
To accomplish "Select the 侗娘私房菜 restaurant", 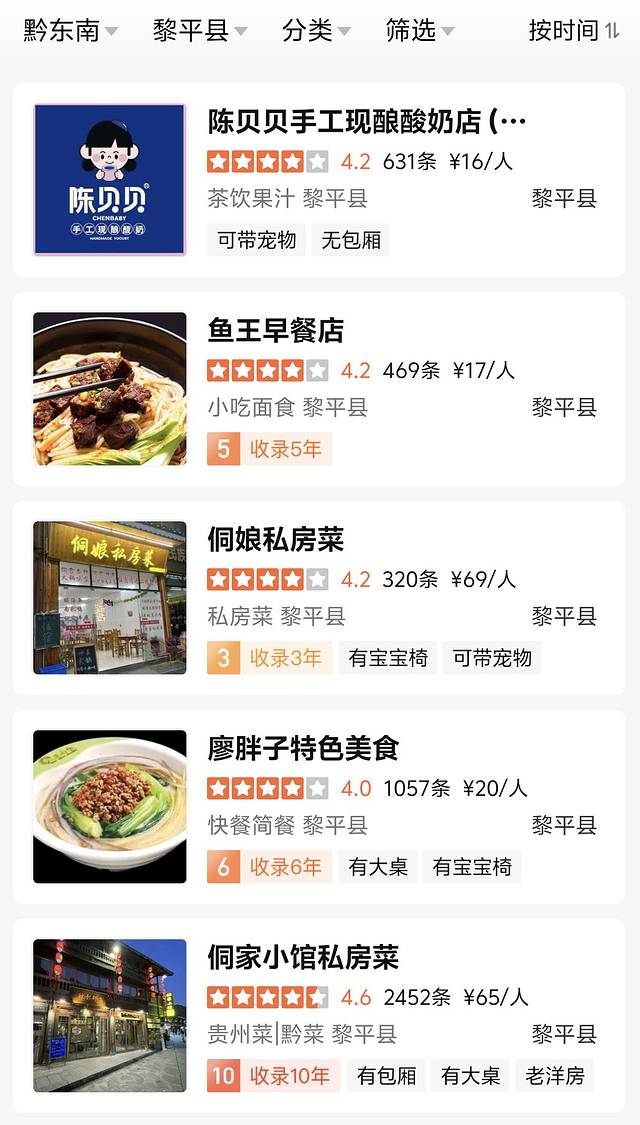I will (276, 540).
